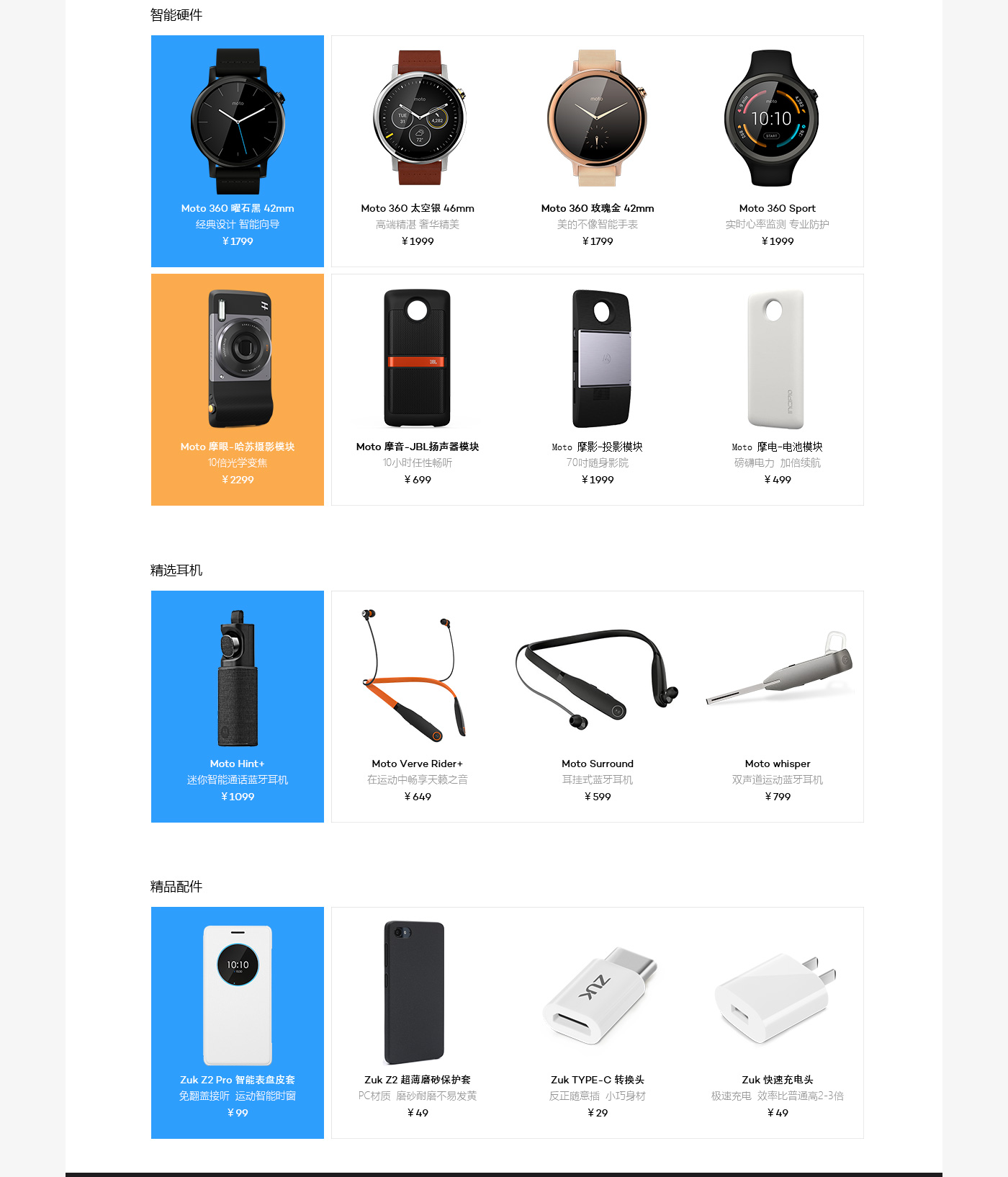Choose the Moto 摩电-电池模块 product
Screen dimensions: 1008x1177
[777, 389]
